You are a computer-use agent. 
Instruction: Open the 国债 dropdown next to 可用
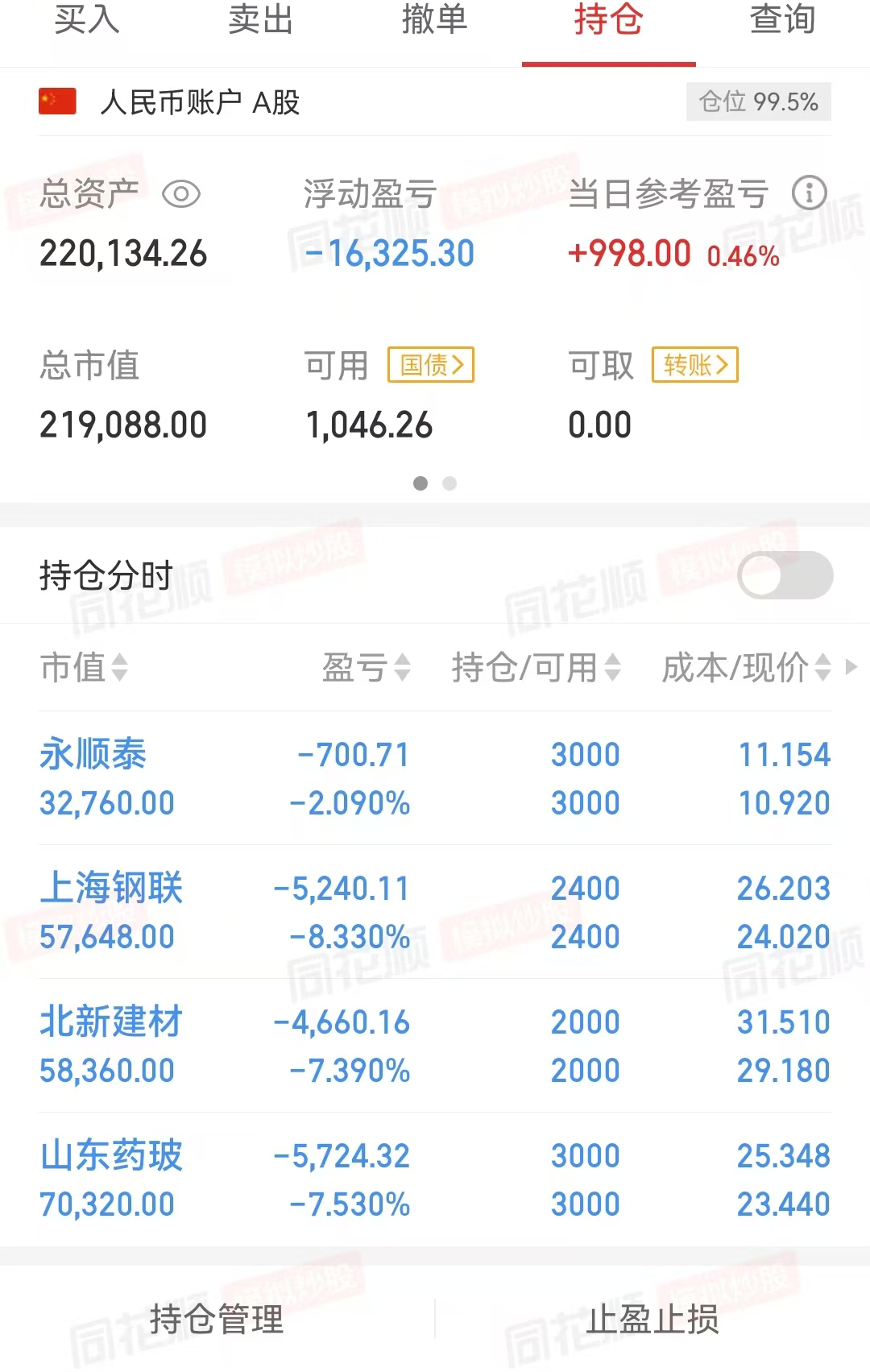pos(431,364)
